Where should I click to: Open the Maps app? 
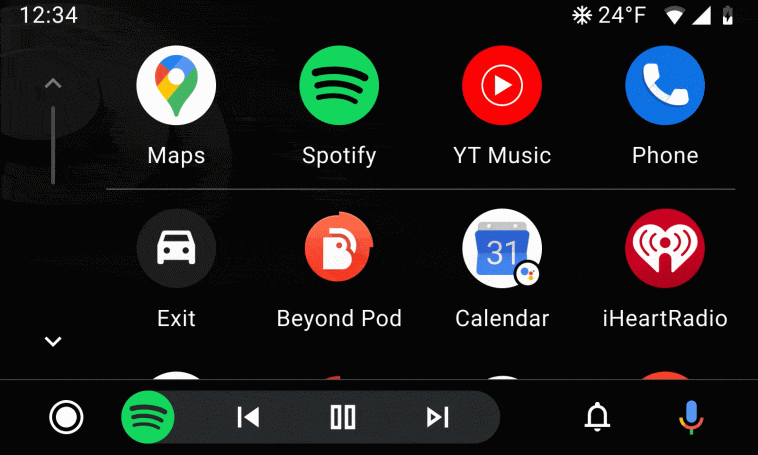[176, 86]
